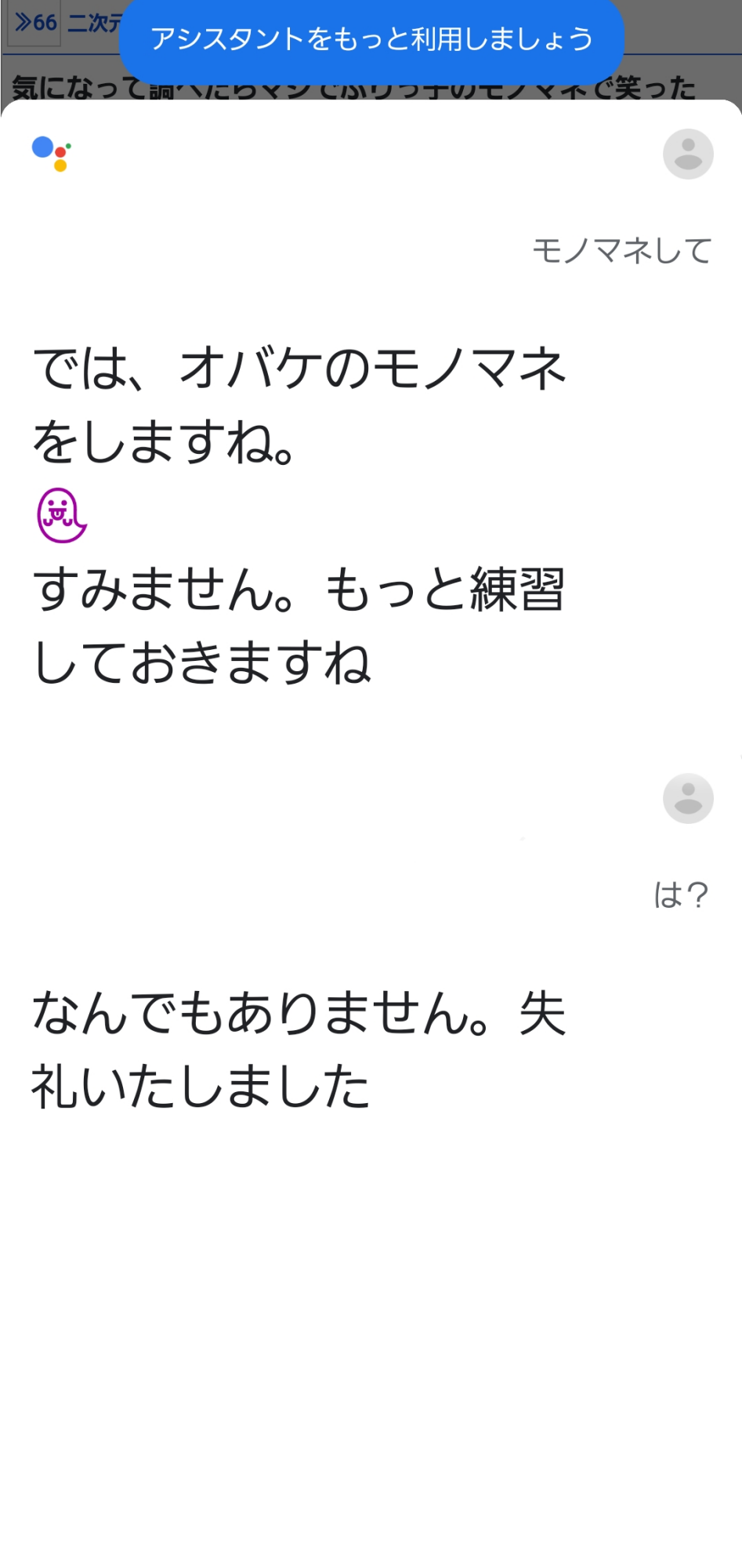Viewport: 742px width, 1568px height.
Task: Tap the Google Assistant logo
Action: 52,153
